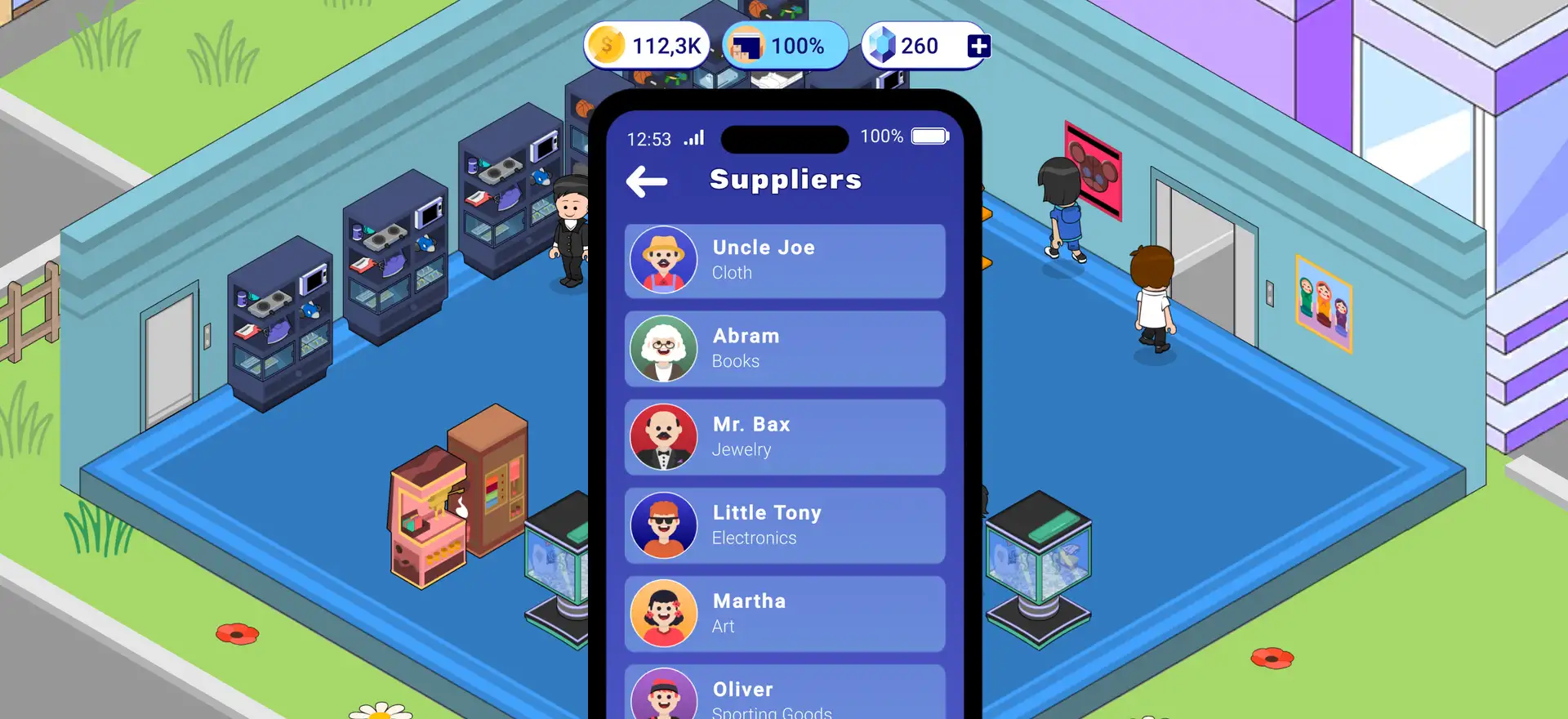Screen dimensions: 1568x719
Task: Select Oliver the Sporting Goods supplier
Action: tap(784, 694)
